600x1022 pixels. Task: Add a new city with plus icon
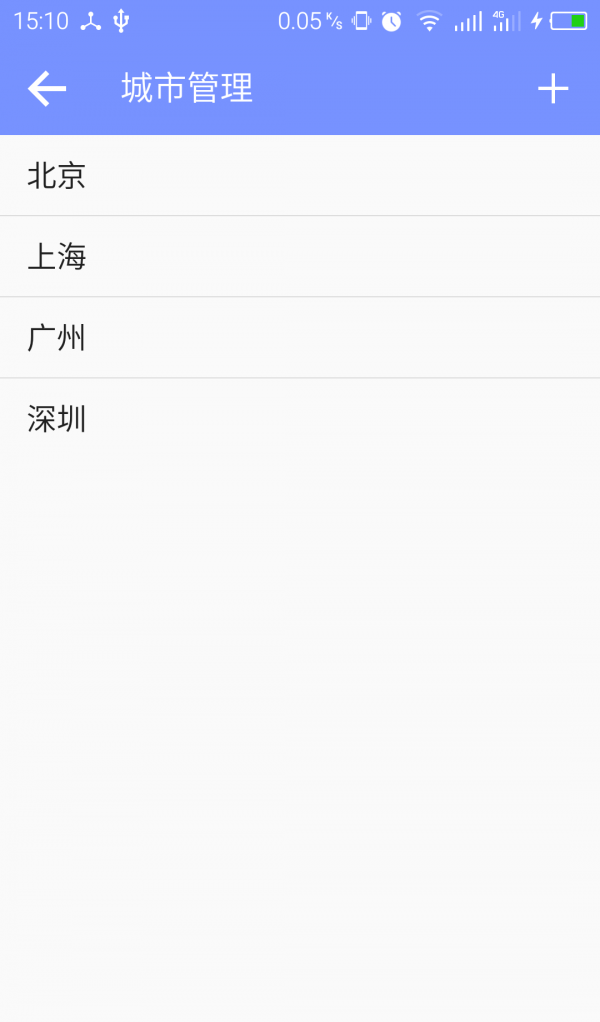tap(553, 89)
